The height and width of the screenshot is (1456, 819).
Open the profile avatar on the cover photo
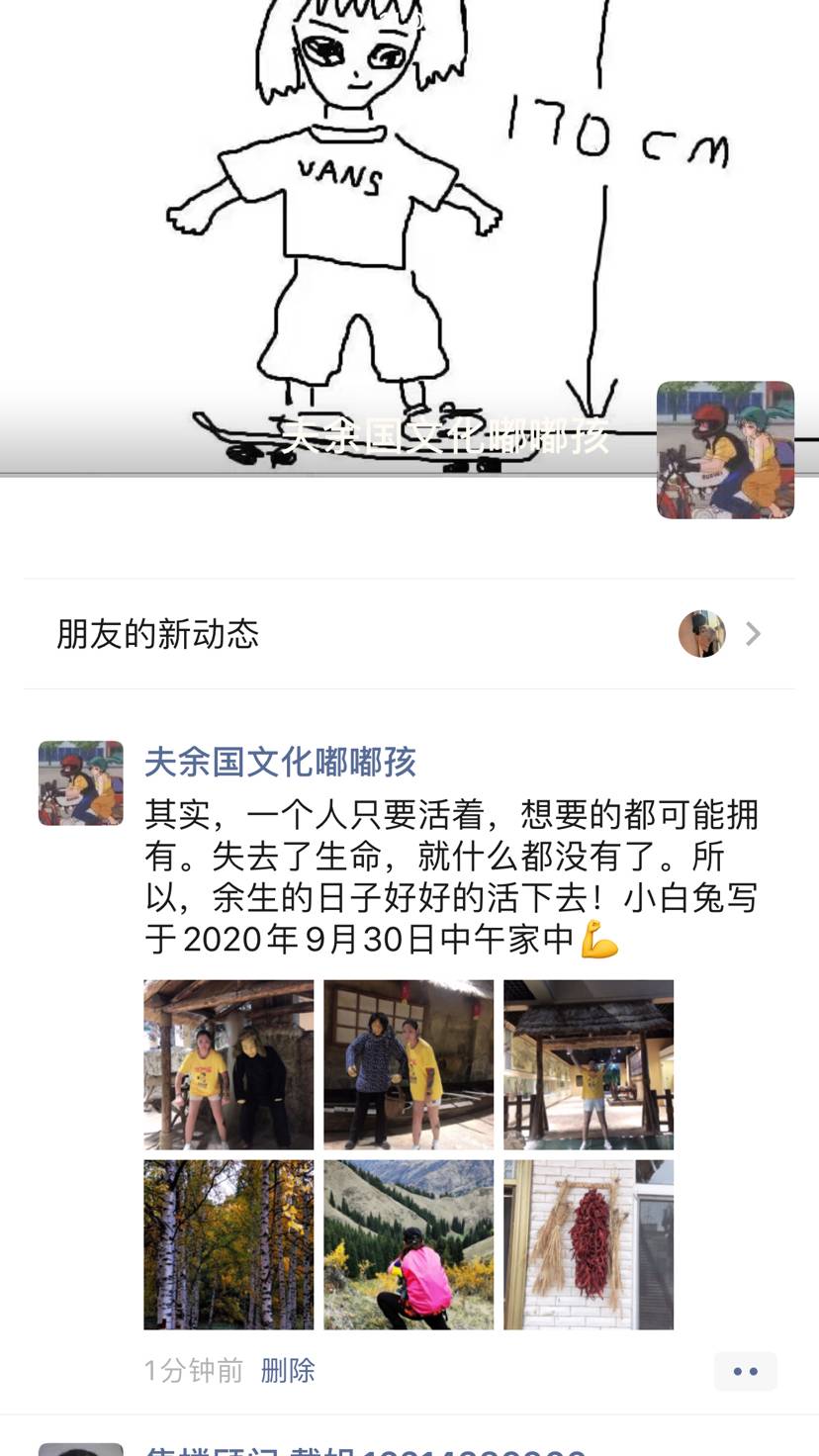pyautogui.click(x=725, y=450)
